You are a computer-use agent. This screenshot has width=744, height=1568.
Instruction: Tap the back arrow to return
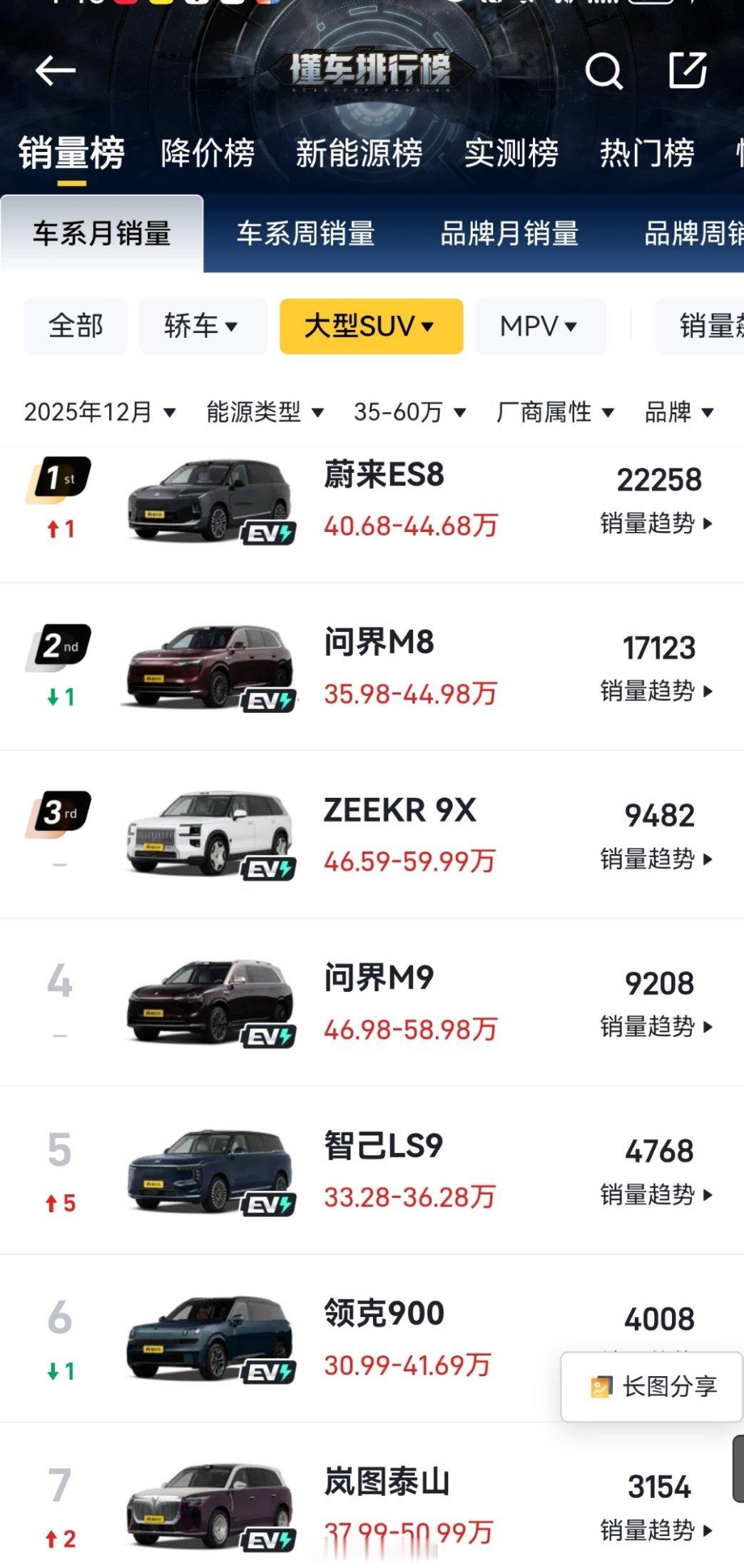pyautogui.click(x=57, y=70)
